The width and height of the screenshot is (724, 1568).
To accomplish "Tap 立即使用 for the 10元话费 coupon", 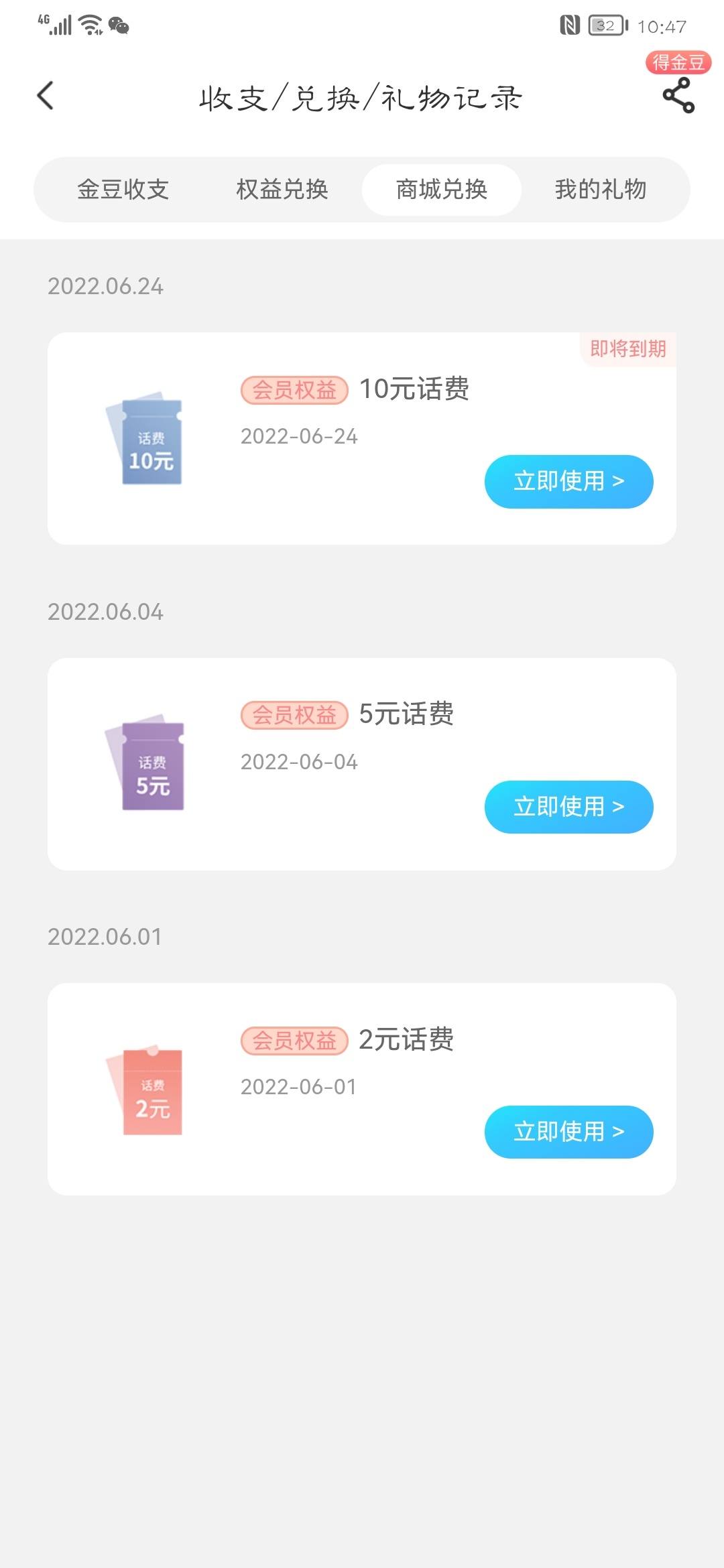I will (569, 481).
